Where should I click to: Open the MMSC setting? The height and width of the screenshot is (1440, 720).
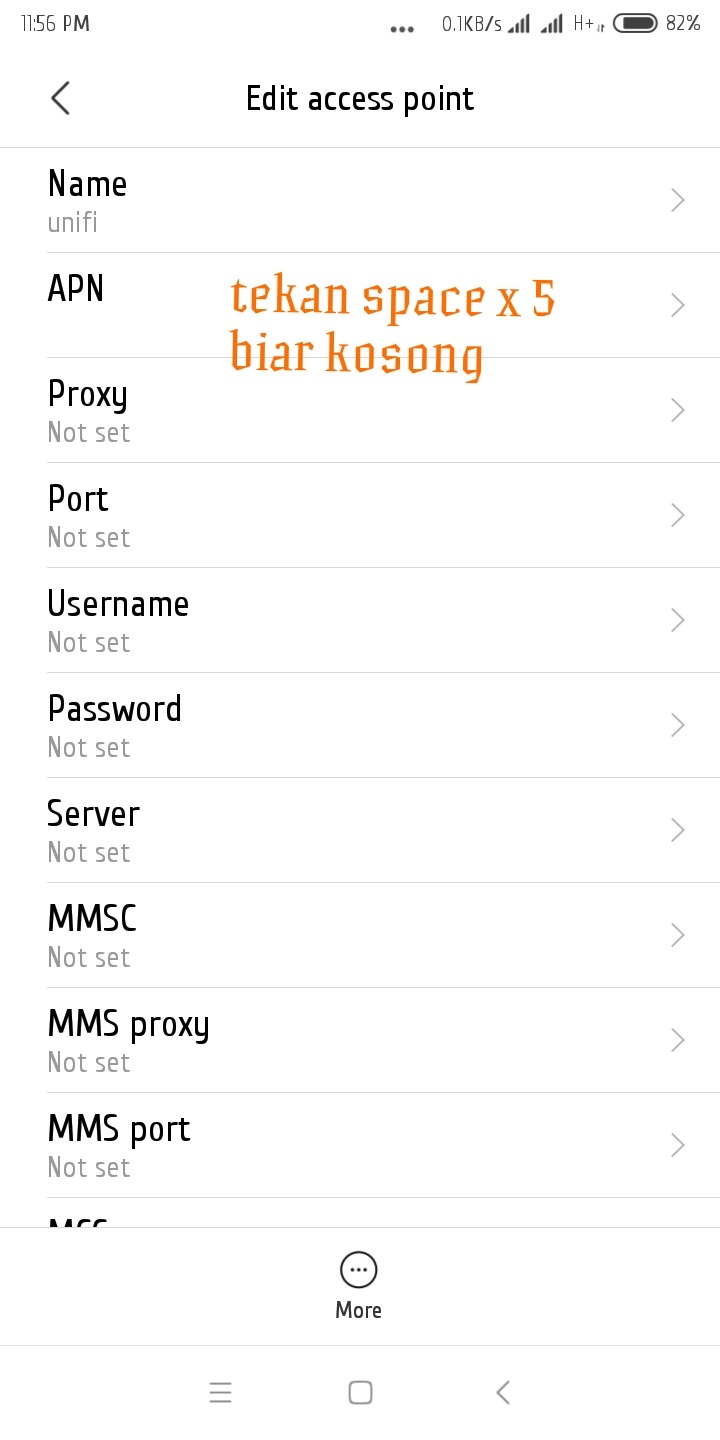(x=360, y=935)
